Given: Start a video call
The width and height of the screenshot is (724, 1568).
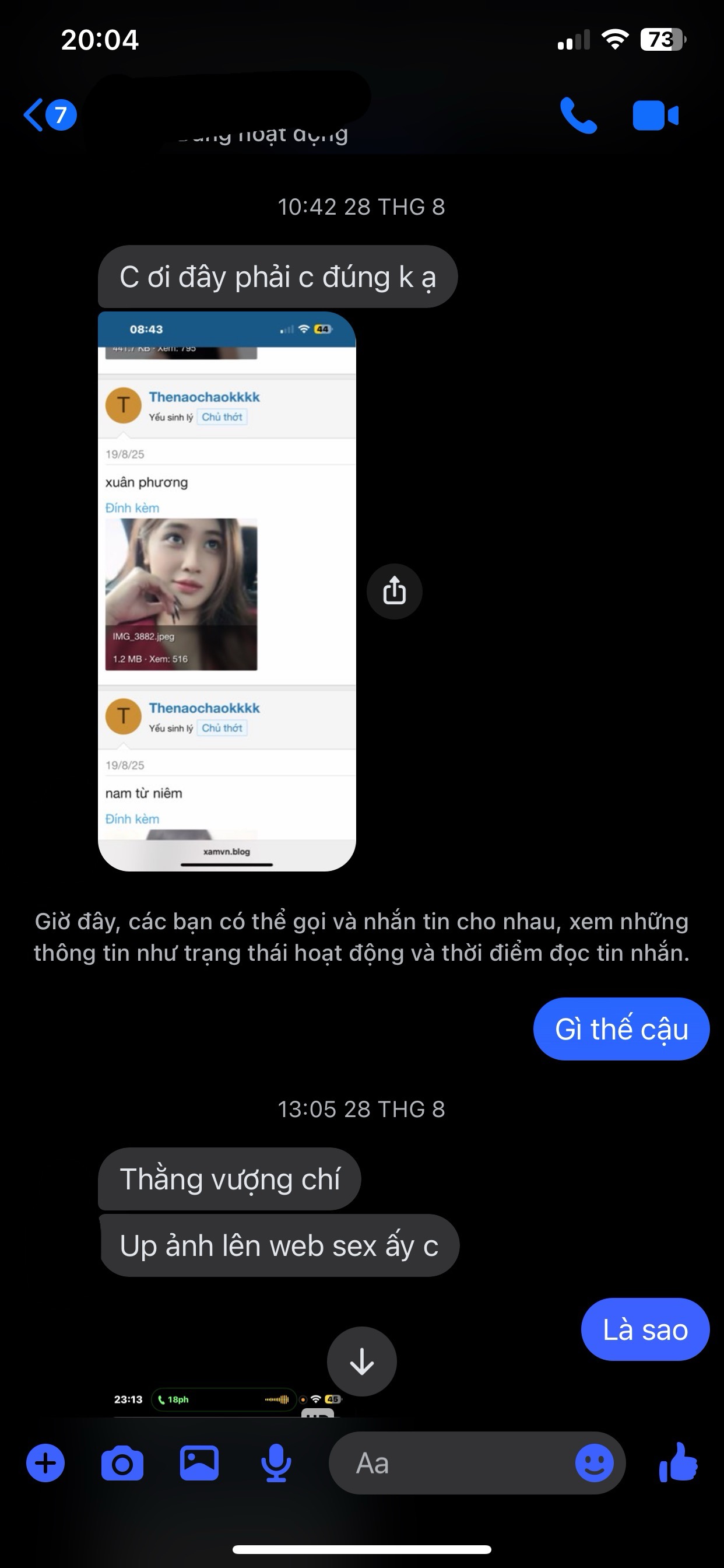Looking at the screenshot, I should pyautogui.click(x=655, y=115).
